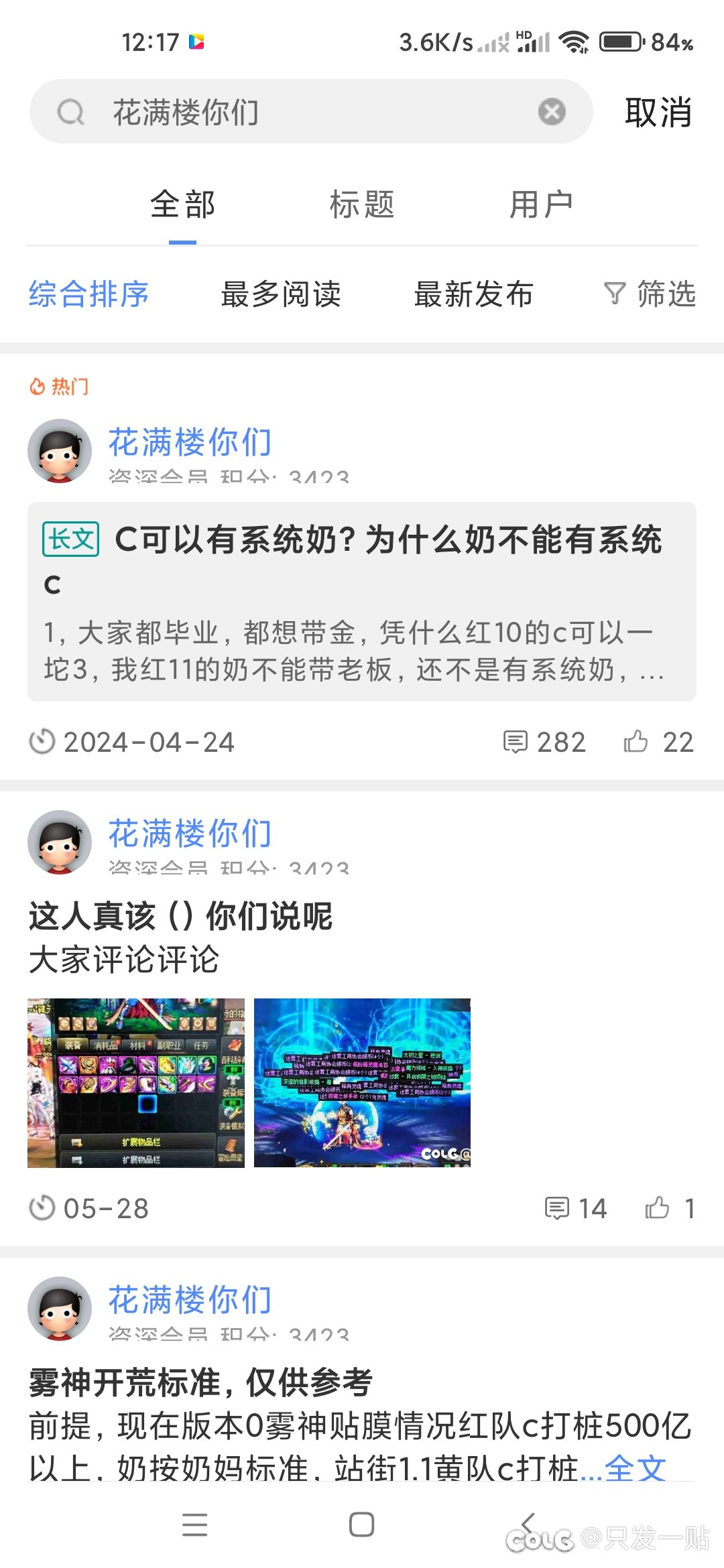Cancel the search with 取消
Screen dimensions: 724x1568
tap(658, 112)
